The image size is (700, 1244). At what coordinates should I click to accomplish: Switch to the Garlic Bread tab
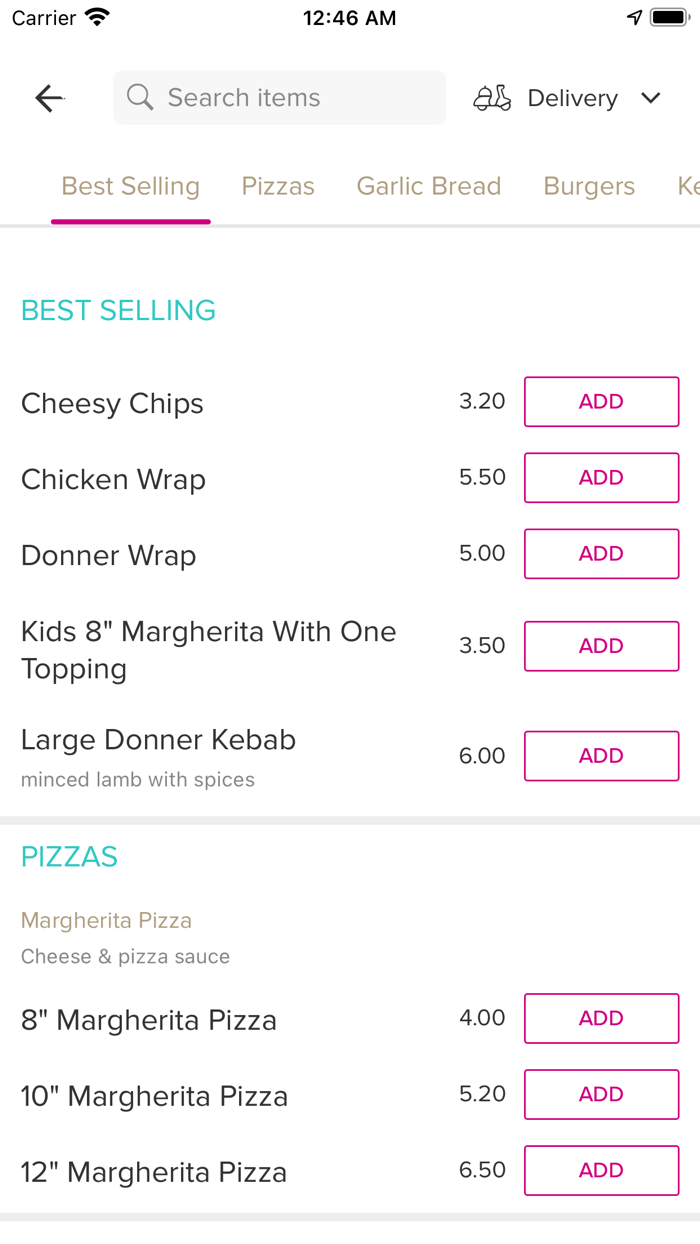tap(429, 187)
